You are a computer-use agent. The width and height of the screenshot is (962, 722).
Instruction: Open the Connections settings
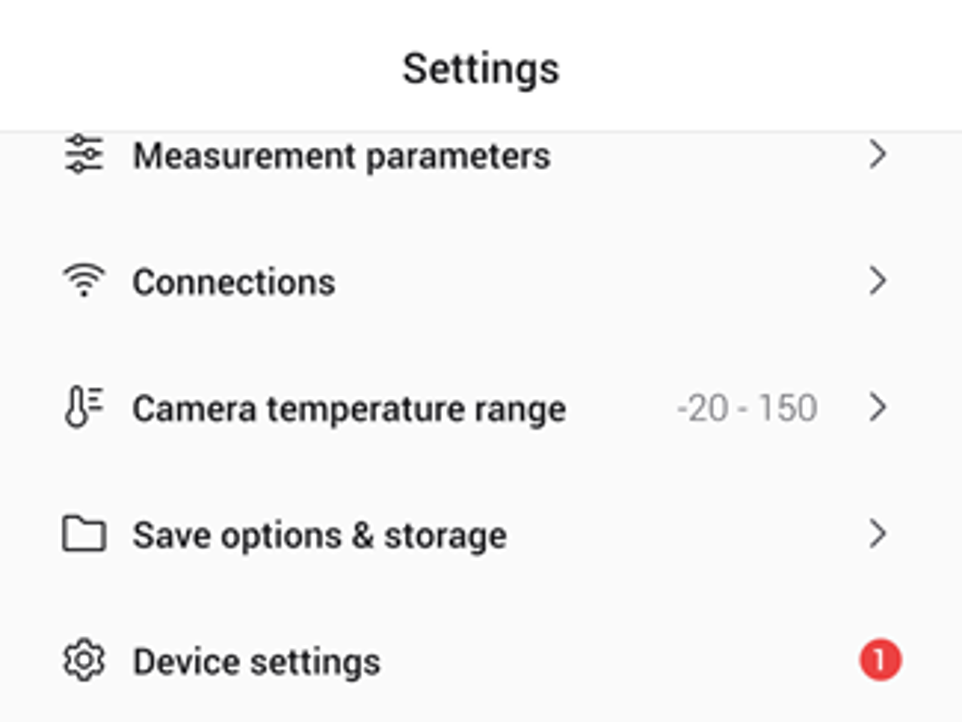tap(234, 282)
